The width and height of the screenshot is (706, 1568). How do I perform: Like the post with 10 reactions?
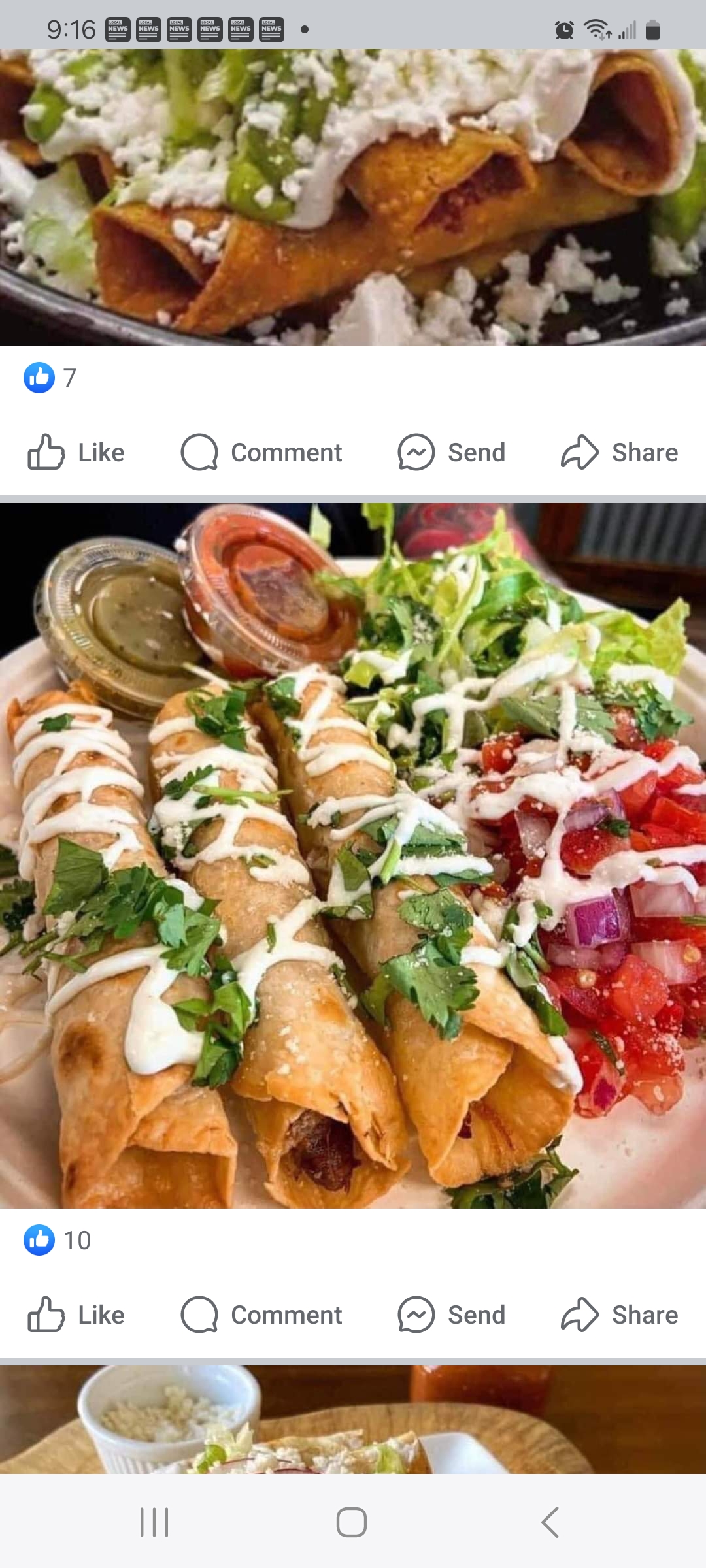(76, 1315)
